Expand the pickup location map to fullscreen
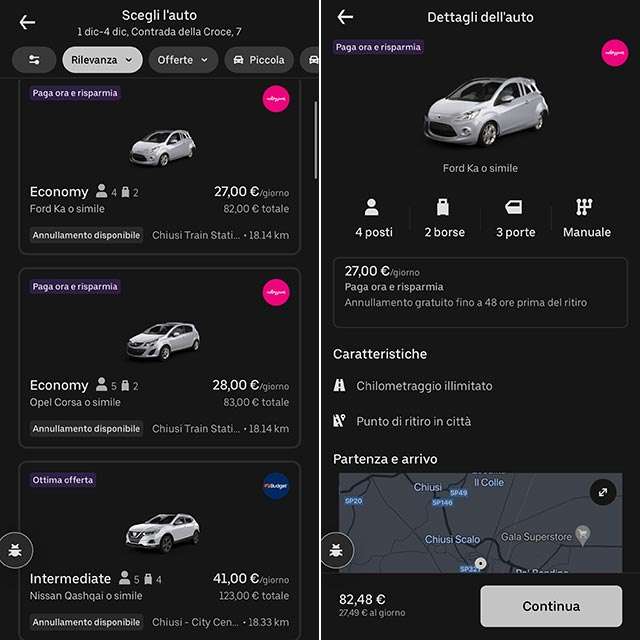640x640 pixels. [603, 491]
